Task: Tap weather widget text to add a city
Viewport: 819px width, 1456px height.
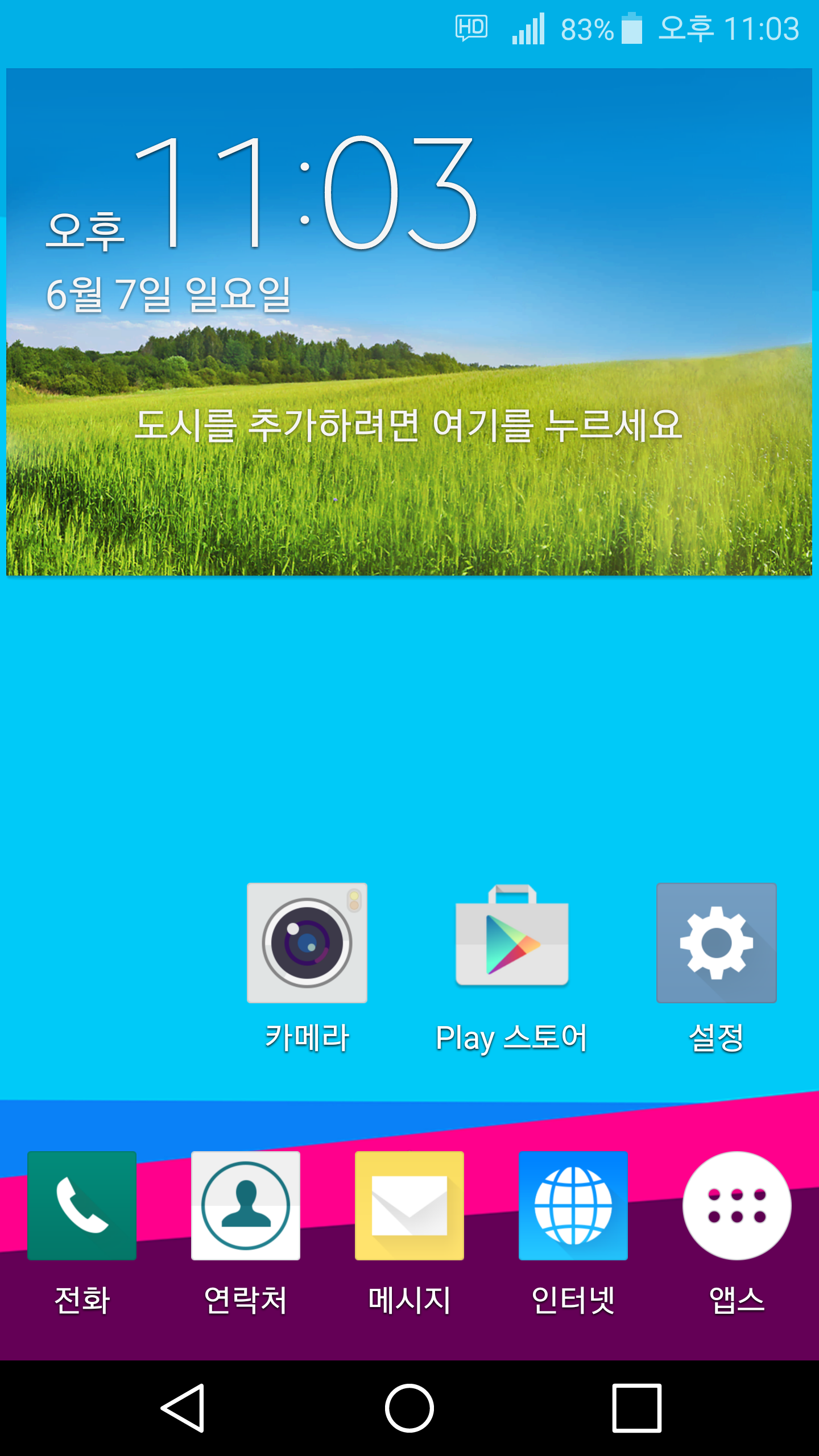Action: 408,425
